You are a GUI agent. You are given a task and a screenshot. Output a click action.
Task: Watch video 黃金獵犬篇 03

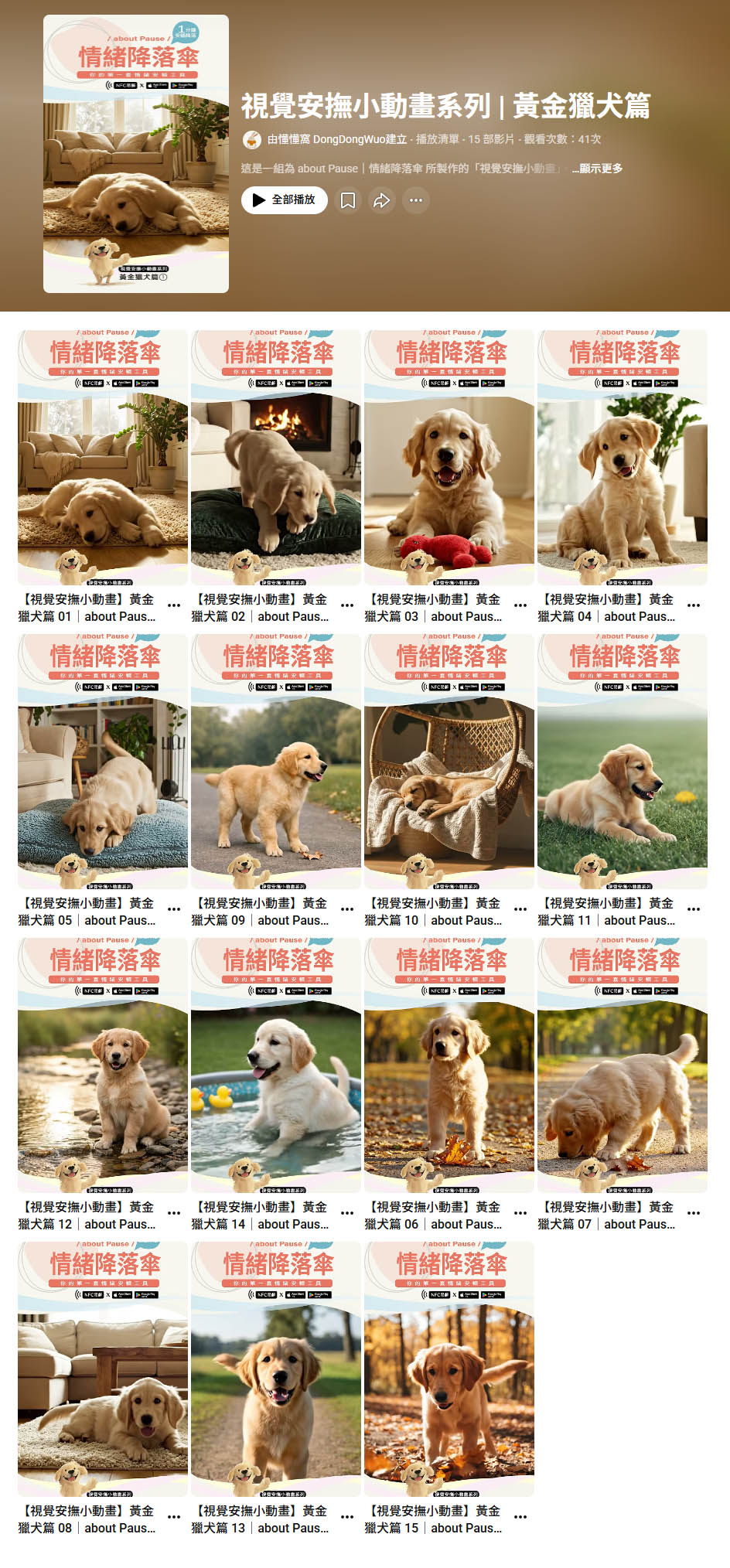449,458
